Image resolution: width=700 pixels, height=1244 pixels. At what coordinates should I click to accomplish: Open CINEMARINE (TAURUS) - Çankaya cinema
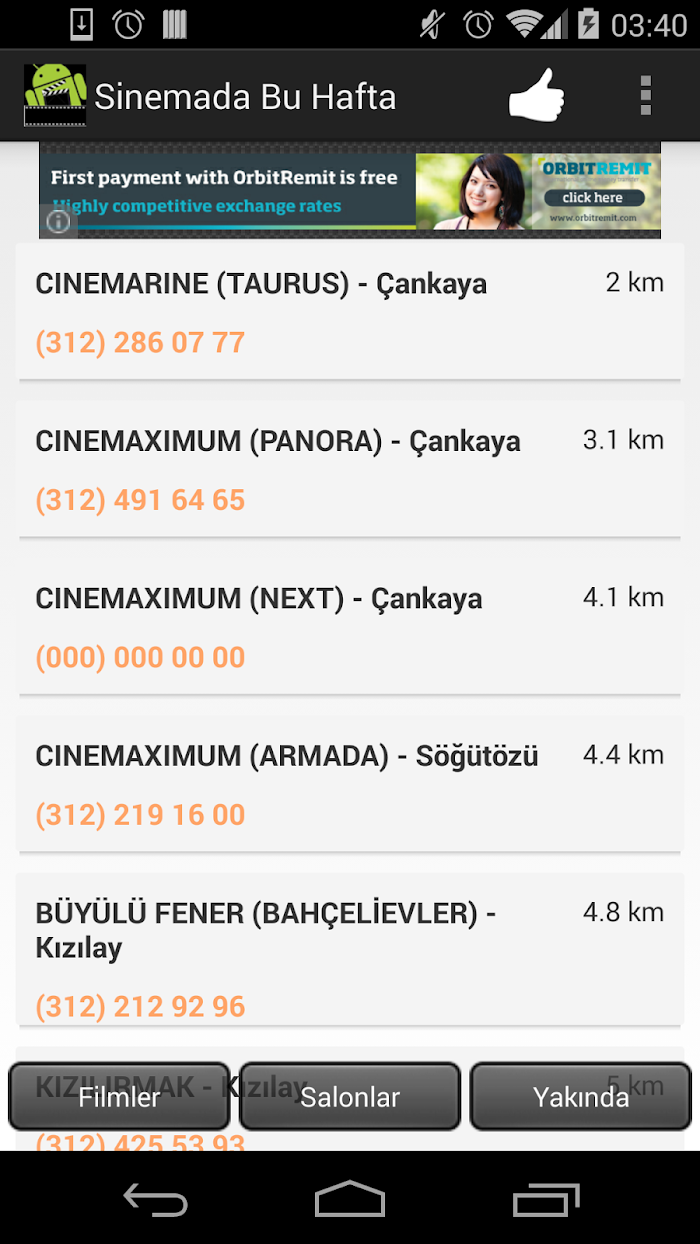[x=350, y=311]
